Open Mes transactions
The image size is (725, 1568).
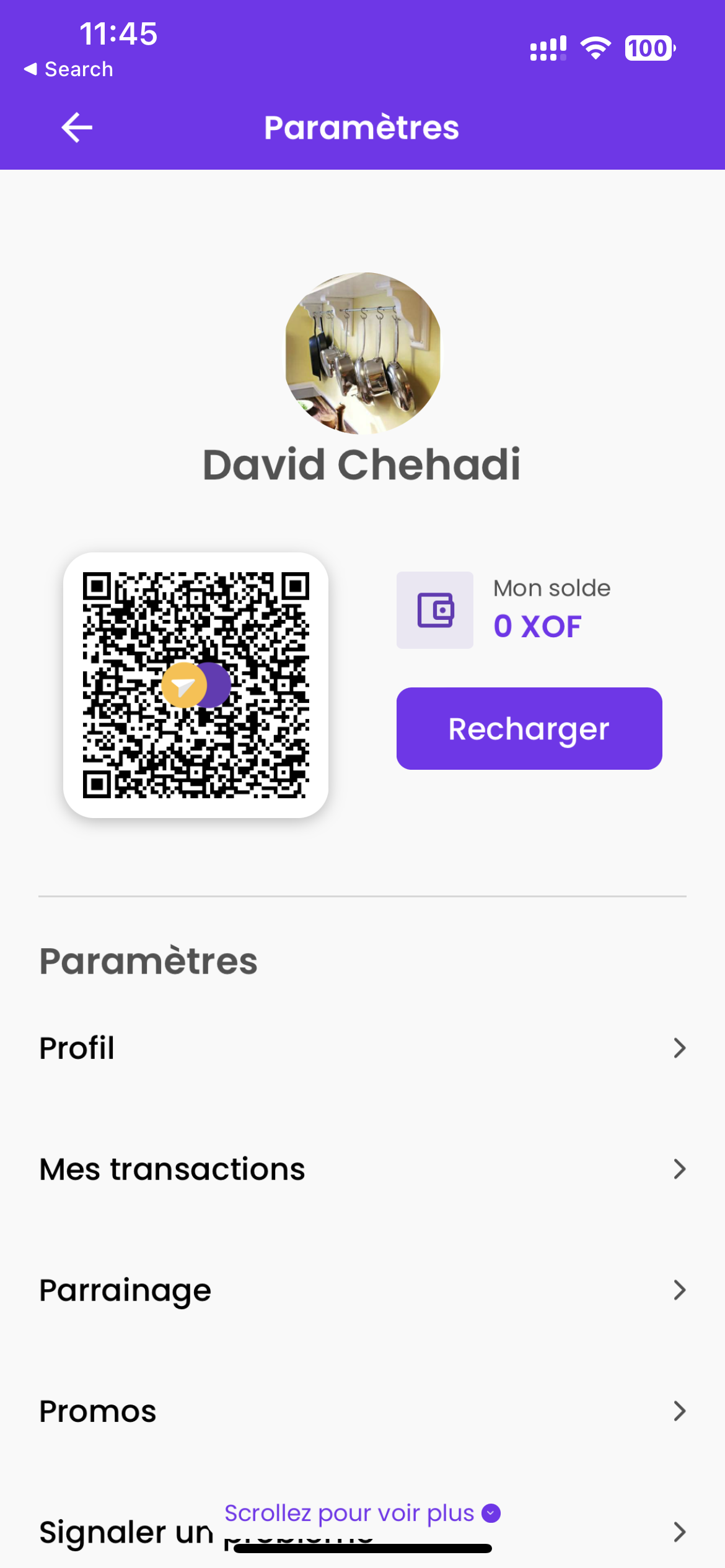point(362,1169)
